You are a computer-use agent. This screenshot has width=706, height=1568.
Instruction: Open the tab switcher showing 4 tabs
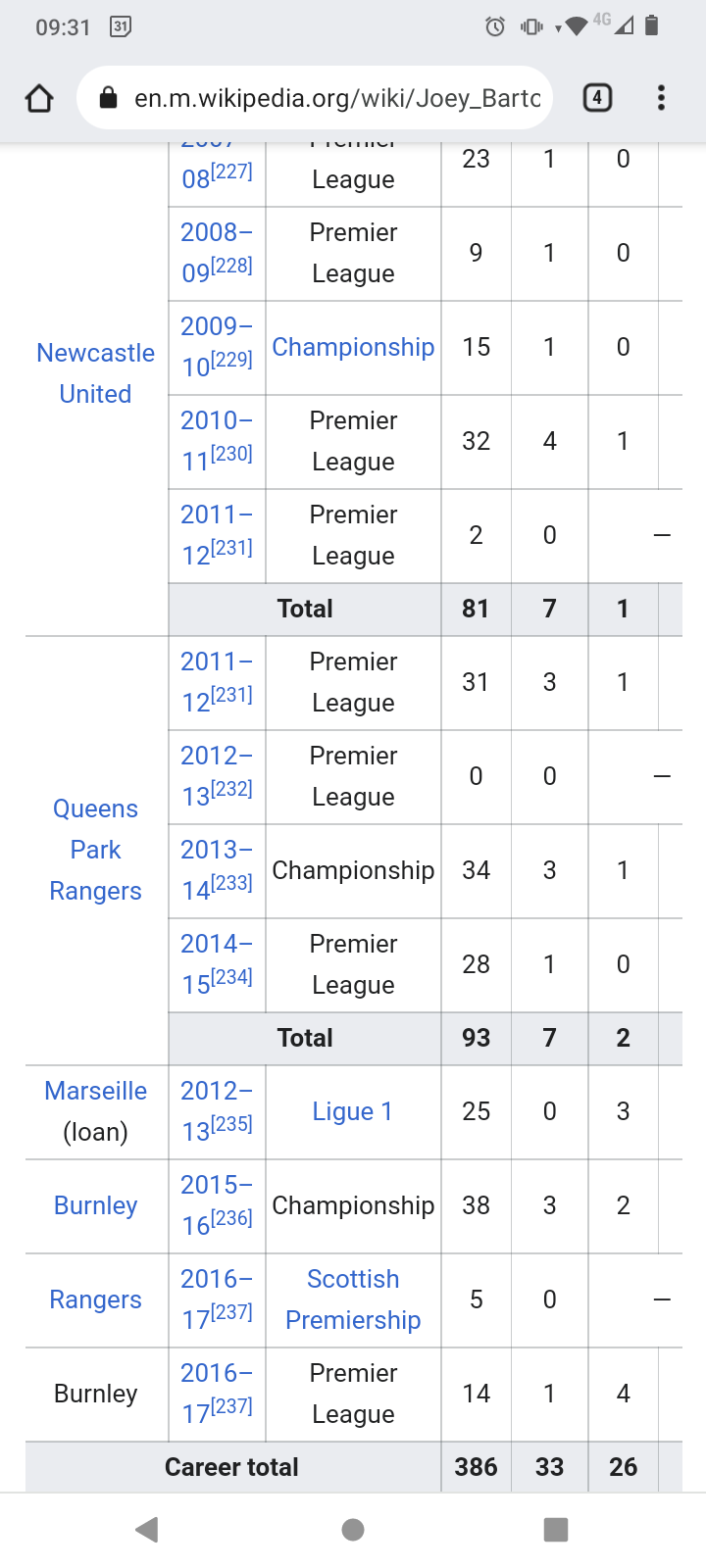597,98
